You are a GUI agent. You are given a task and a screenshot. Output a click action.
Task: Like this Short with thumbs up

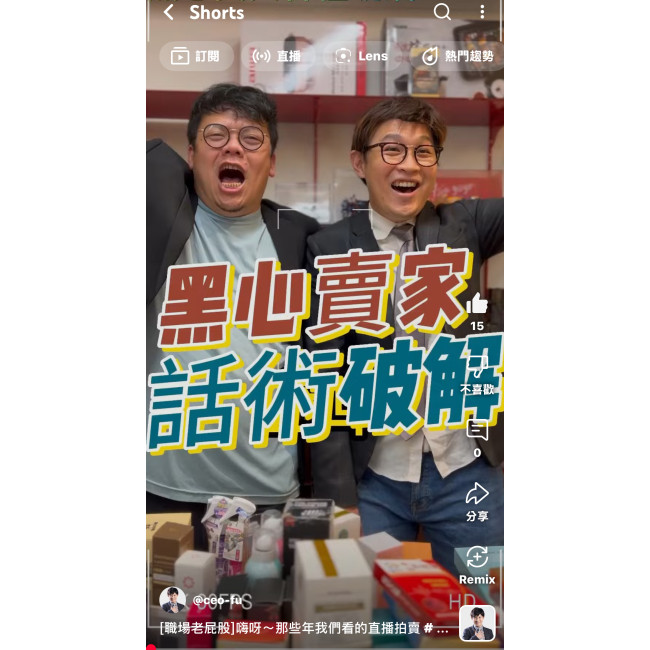coord(477,304)
